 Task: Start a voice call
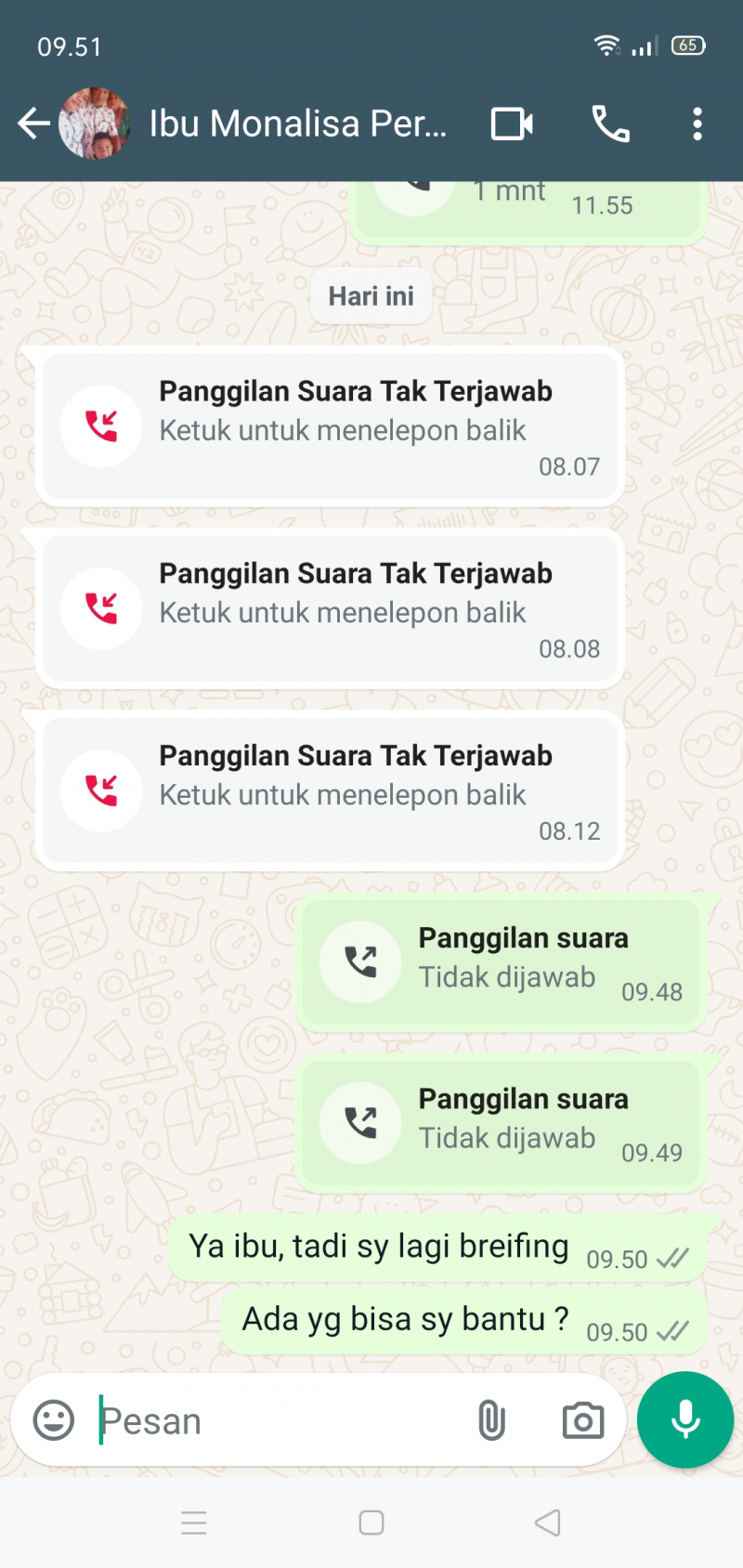point(610,124)
